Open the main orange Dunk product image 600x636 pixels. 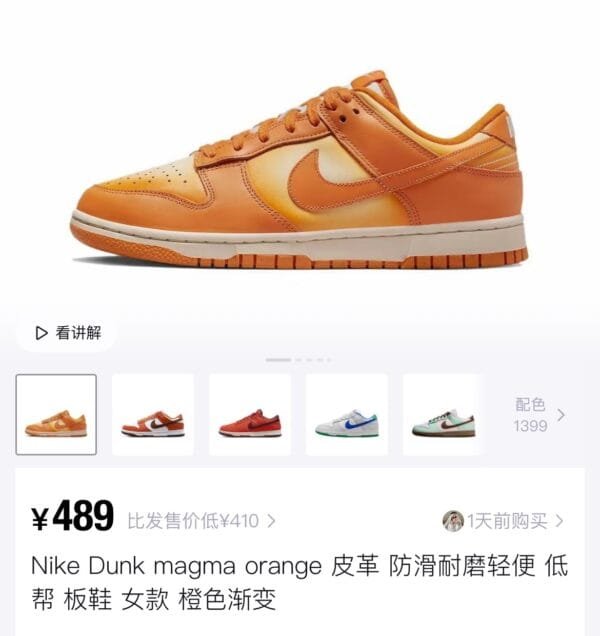point(300,170)
